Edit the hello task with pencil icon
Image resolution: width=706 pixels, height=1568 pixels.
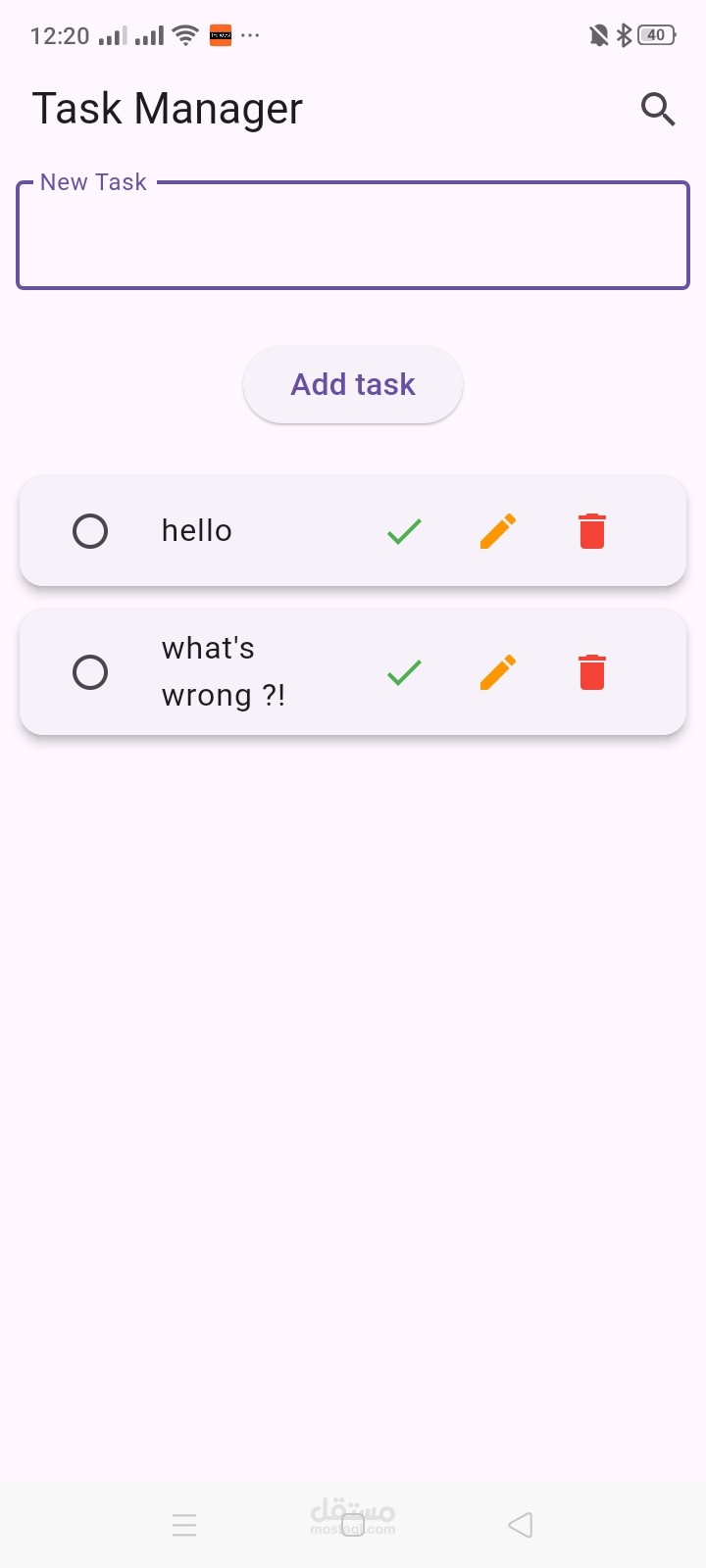498,531
